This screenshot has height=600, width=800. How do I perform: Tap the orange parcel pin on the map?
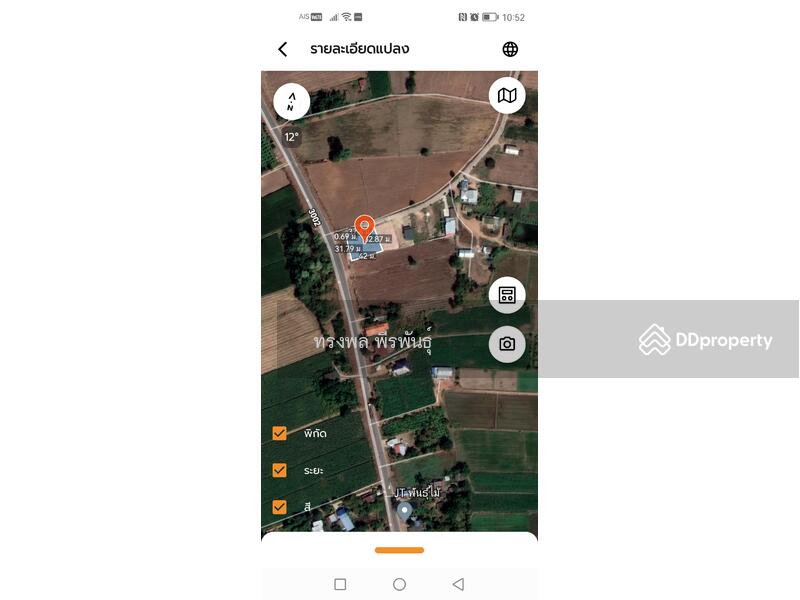[365, 226]
